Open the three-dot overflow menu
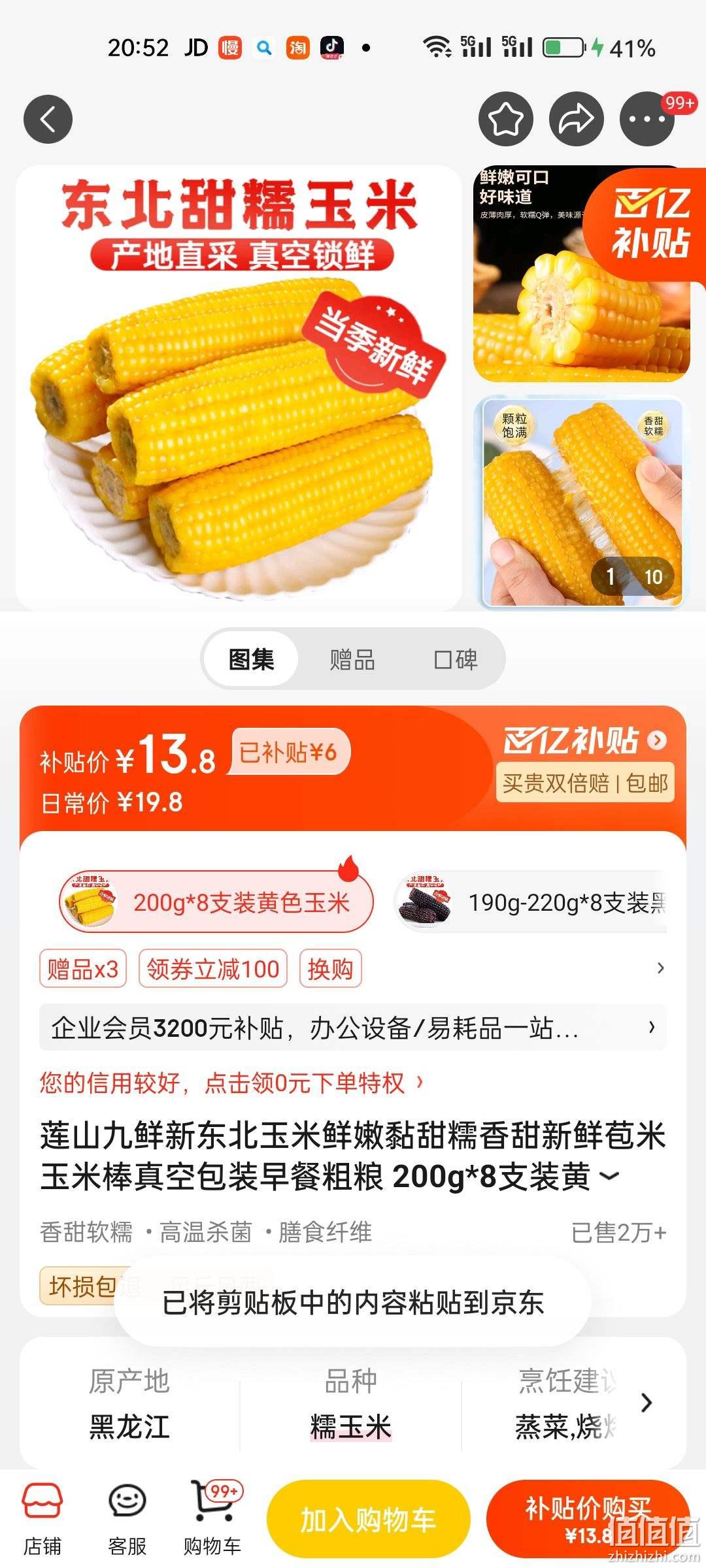This screenshot has height=1568, width=706. [x=647, y=119]
